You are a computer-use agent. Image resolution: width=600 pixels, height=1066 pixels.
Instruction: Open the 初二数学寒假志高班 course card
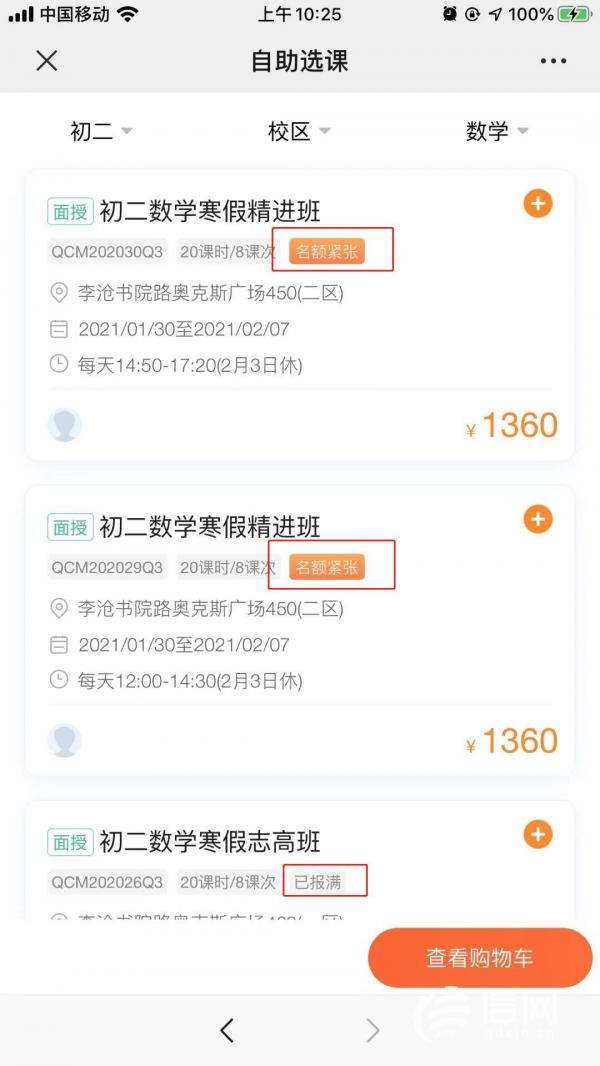(x=210, y=842)
